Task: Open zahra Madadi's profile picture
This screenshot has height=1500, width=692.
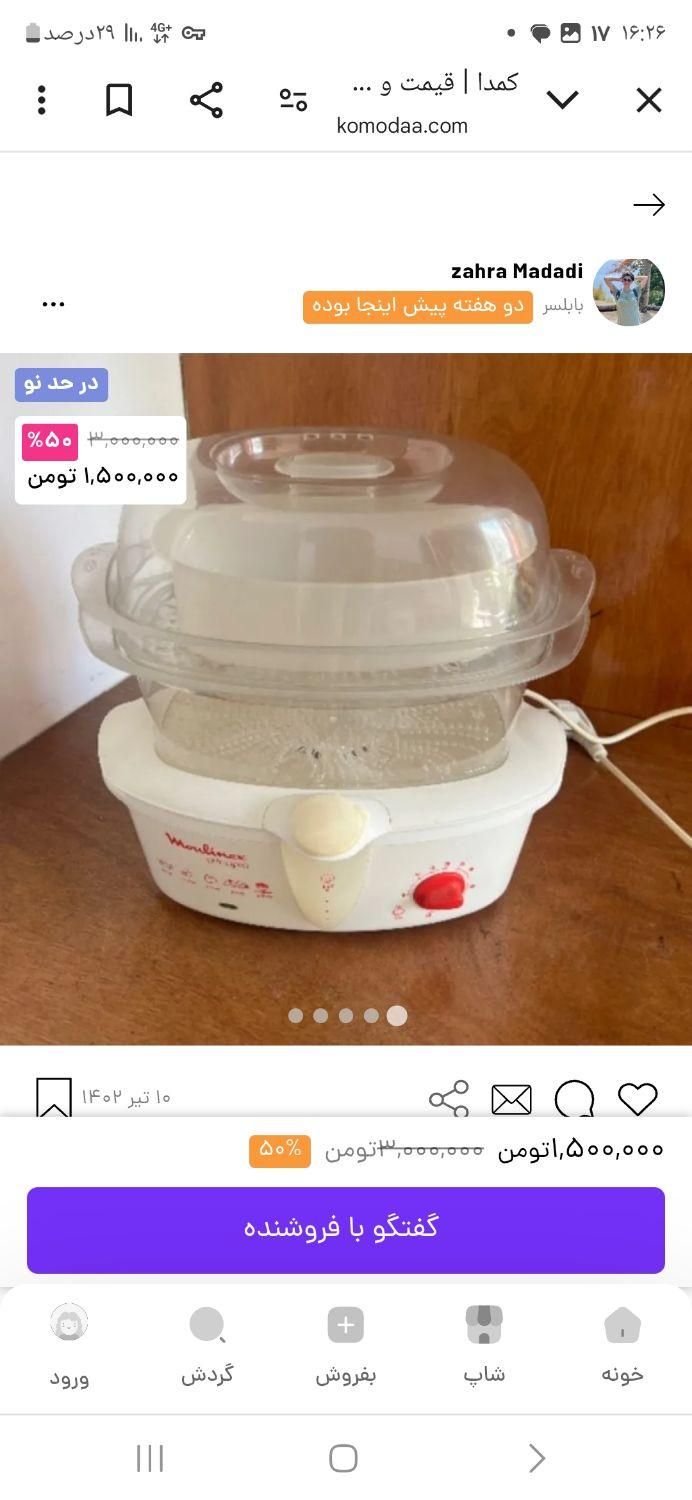Action: pyautogui.click(x=629, y=291)
